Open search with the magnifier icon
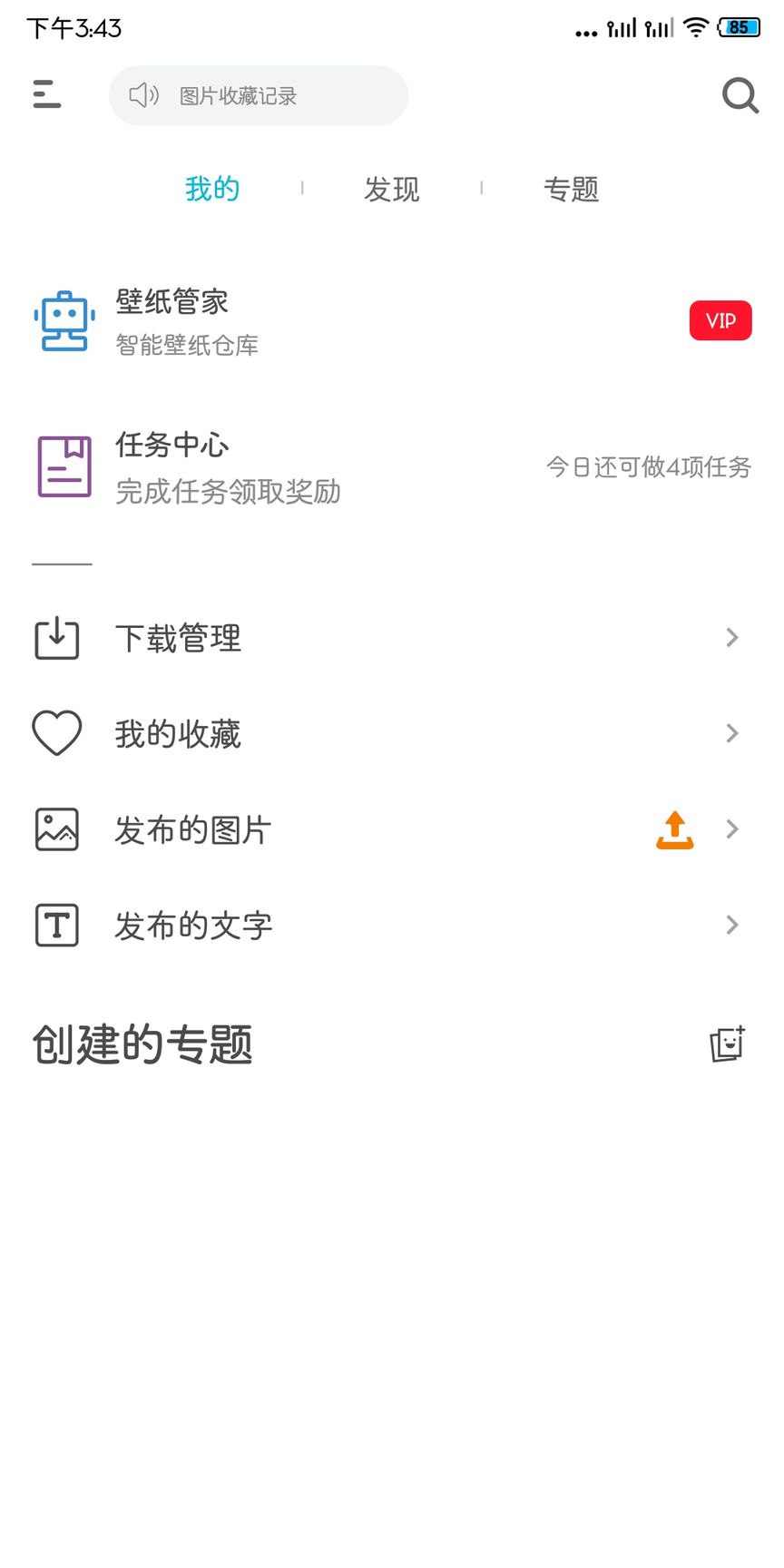 pos(740,95)
